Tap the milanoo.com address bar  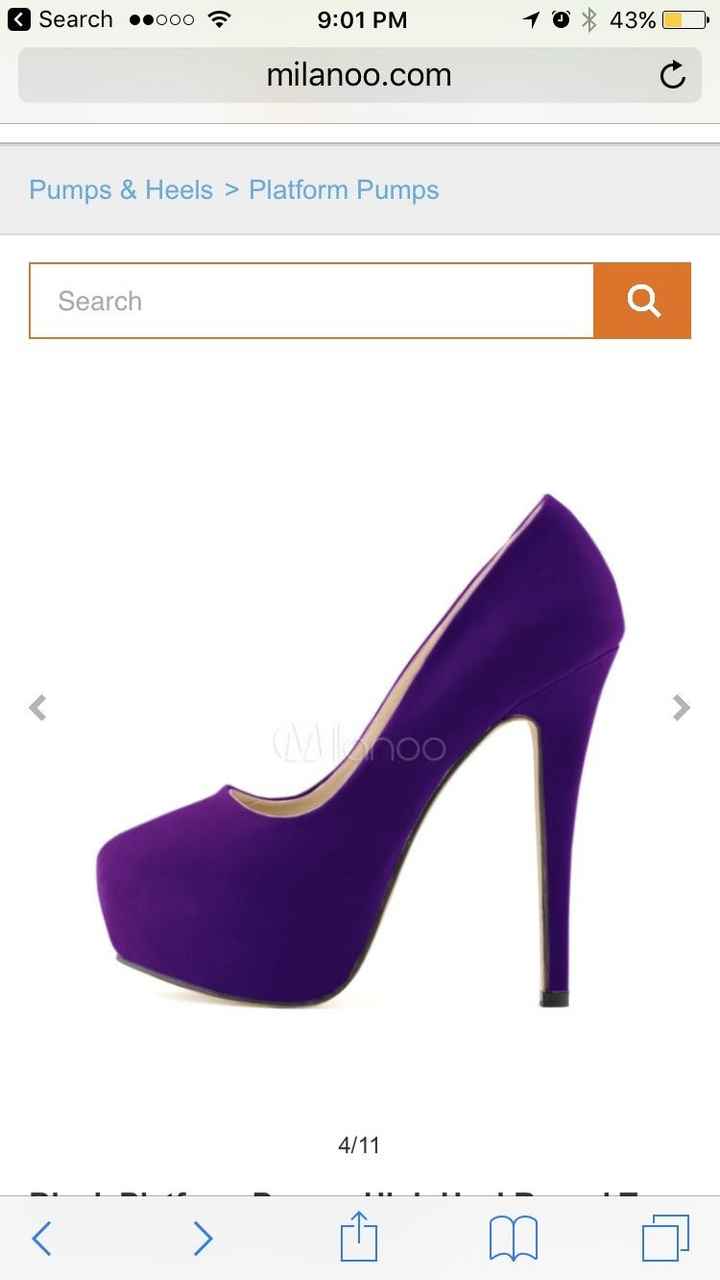(x=360, y=74)
